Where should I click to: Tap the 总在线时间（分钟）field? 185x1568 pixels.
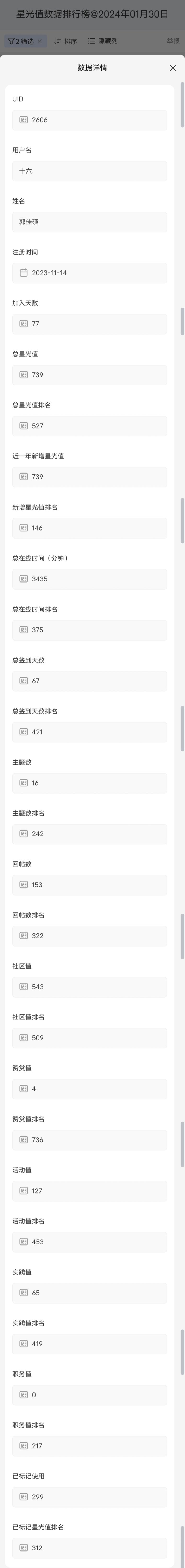pos(89,579)
